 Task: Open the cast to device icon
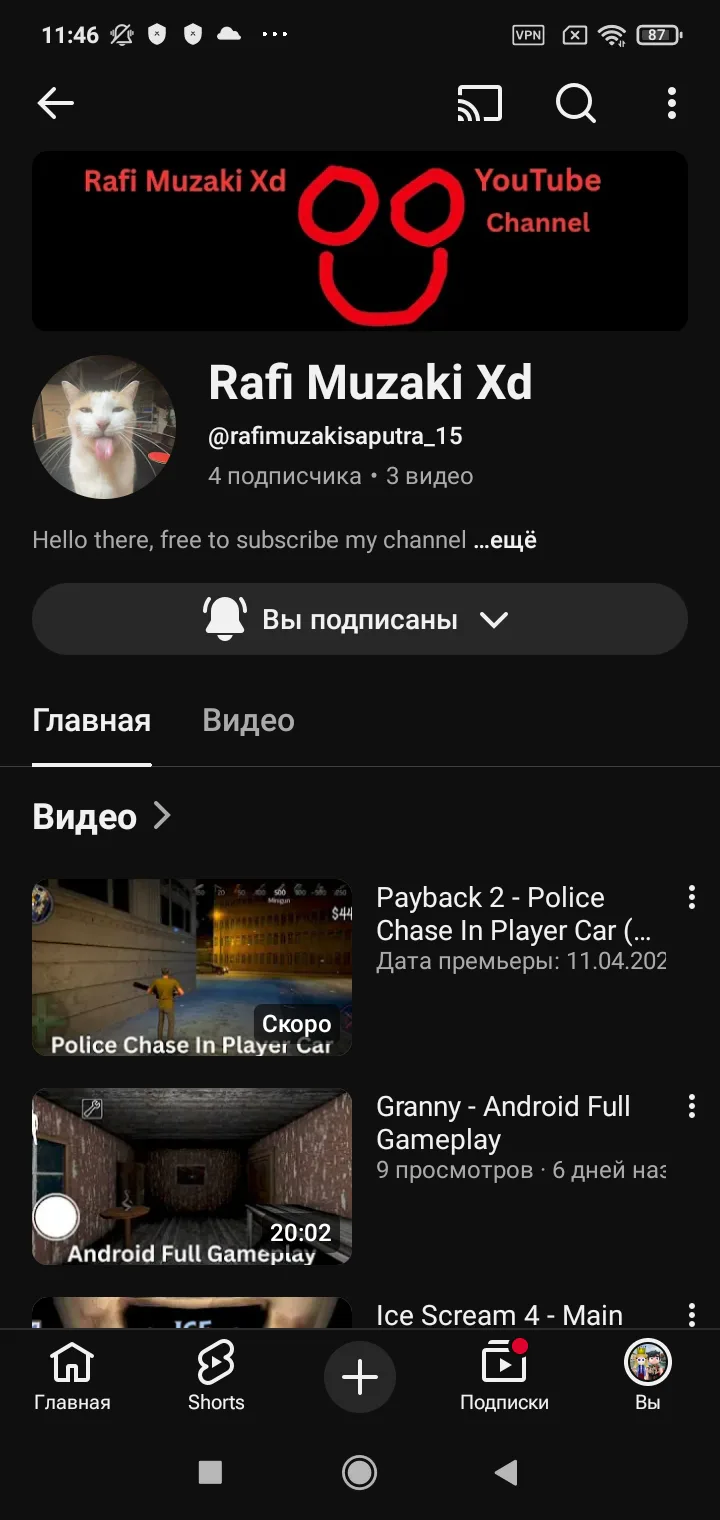480,103
